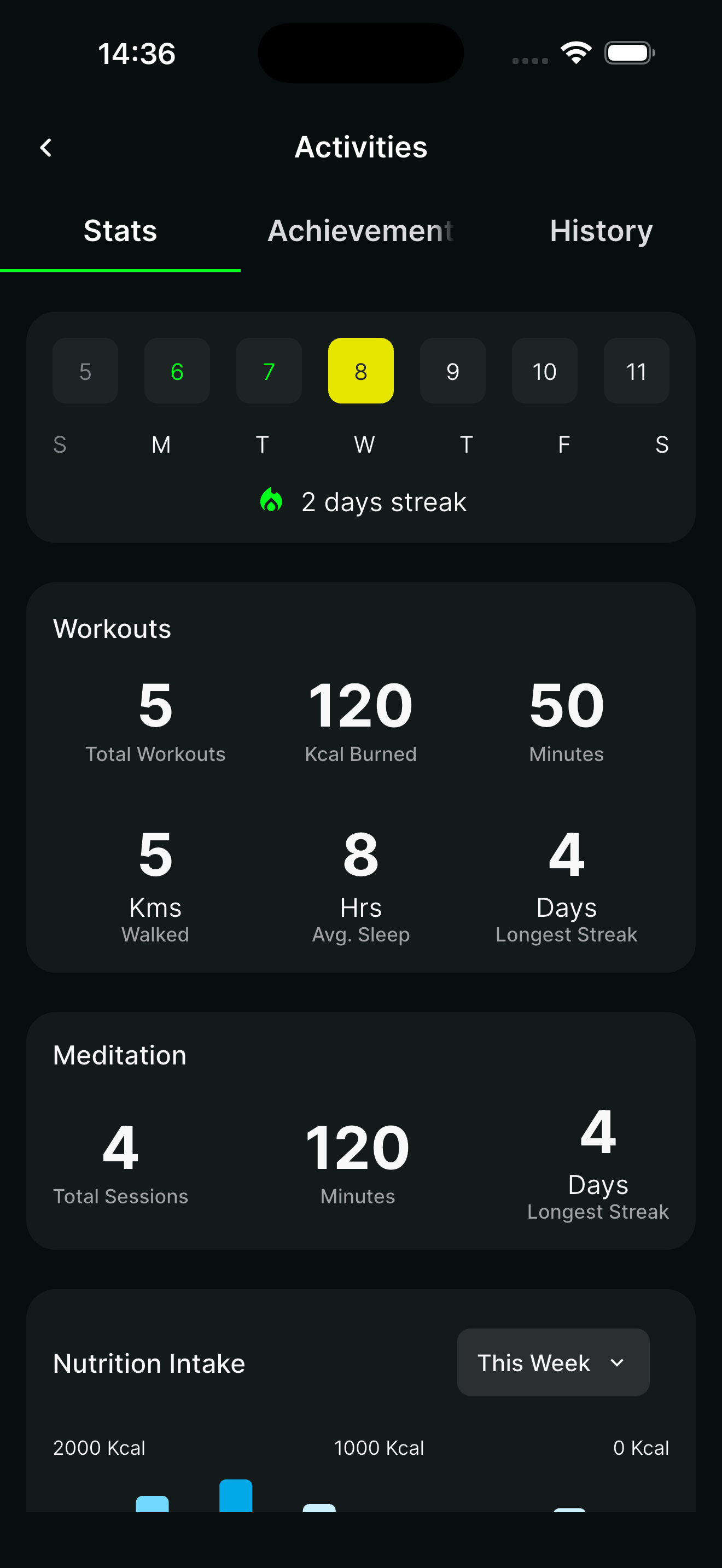Open the History tab
722x1568 pixels.
(x=600, y=231)
